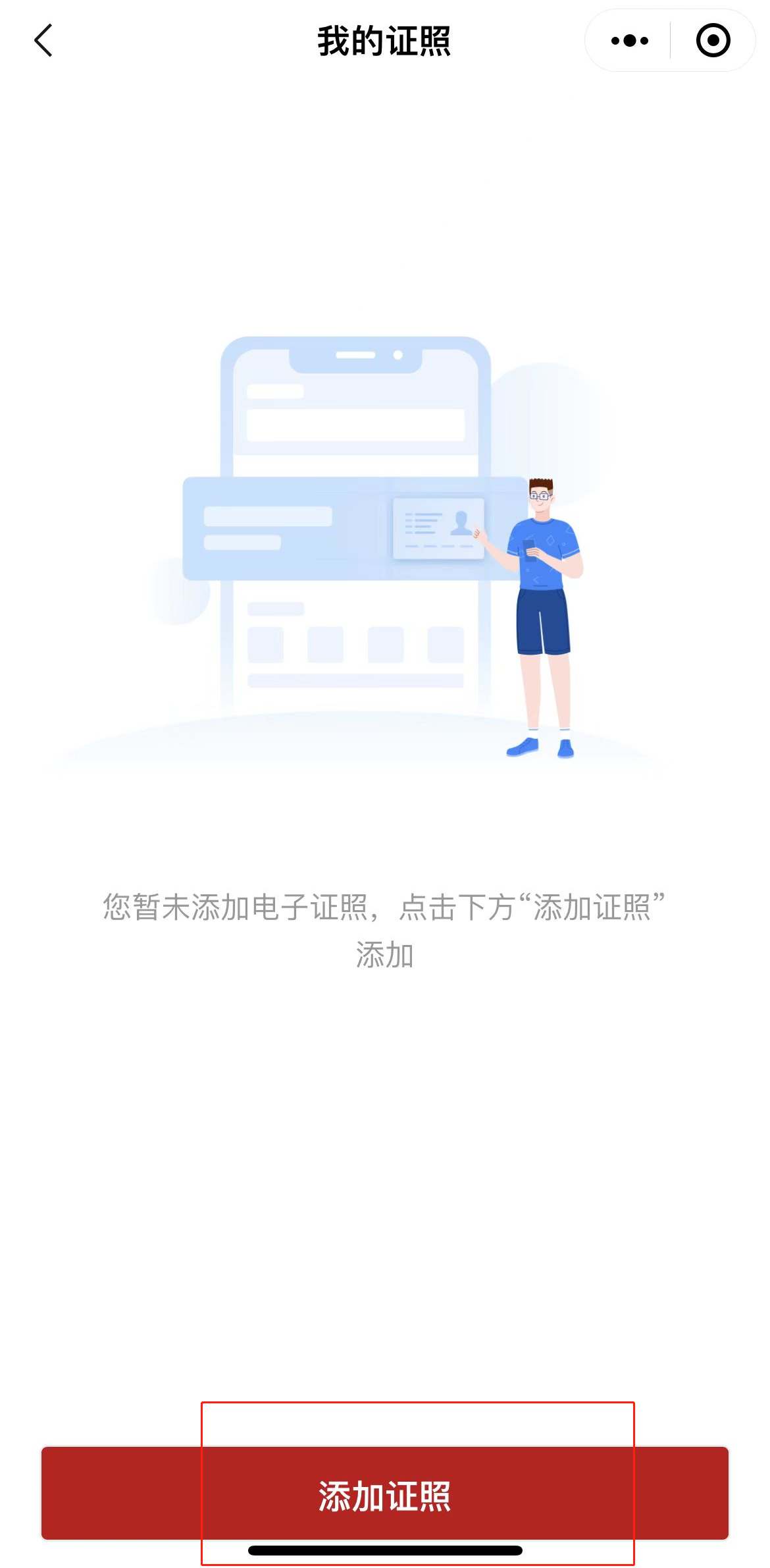Screen dimensions: 770x1568
Task: Go back from 我的证照 page
Action: [43, 41]
